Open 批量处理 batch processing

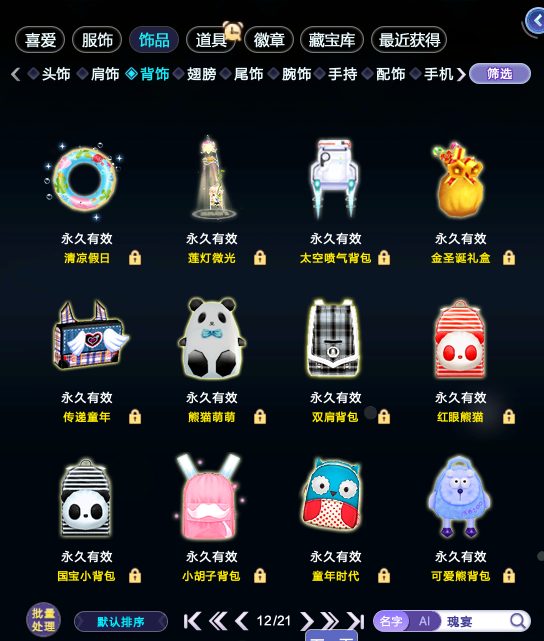tap(43, 620)
